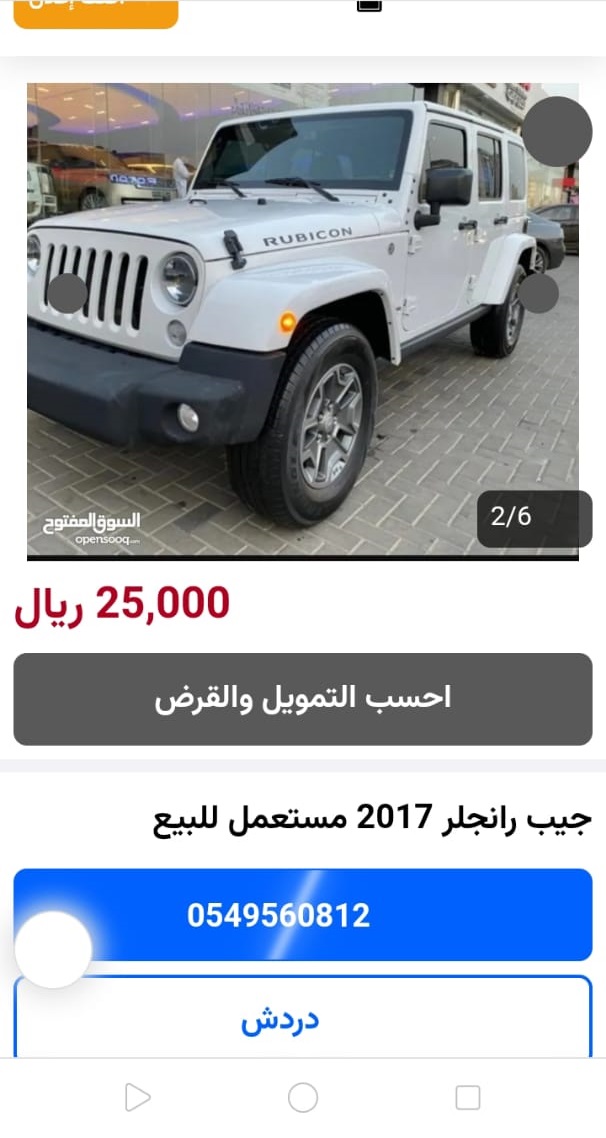Image resolution: width=606 pixels, height=1138 pixels.
Task: Tap احسب التمويل والقرض finance calculator button
Action: 303,699
